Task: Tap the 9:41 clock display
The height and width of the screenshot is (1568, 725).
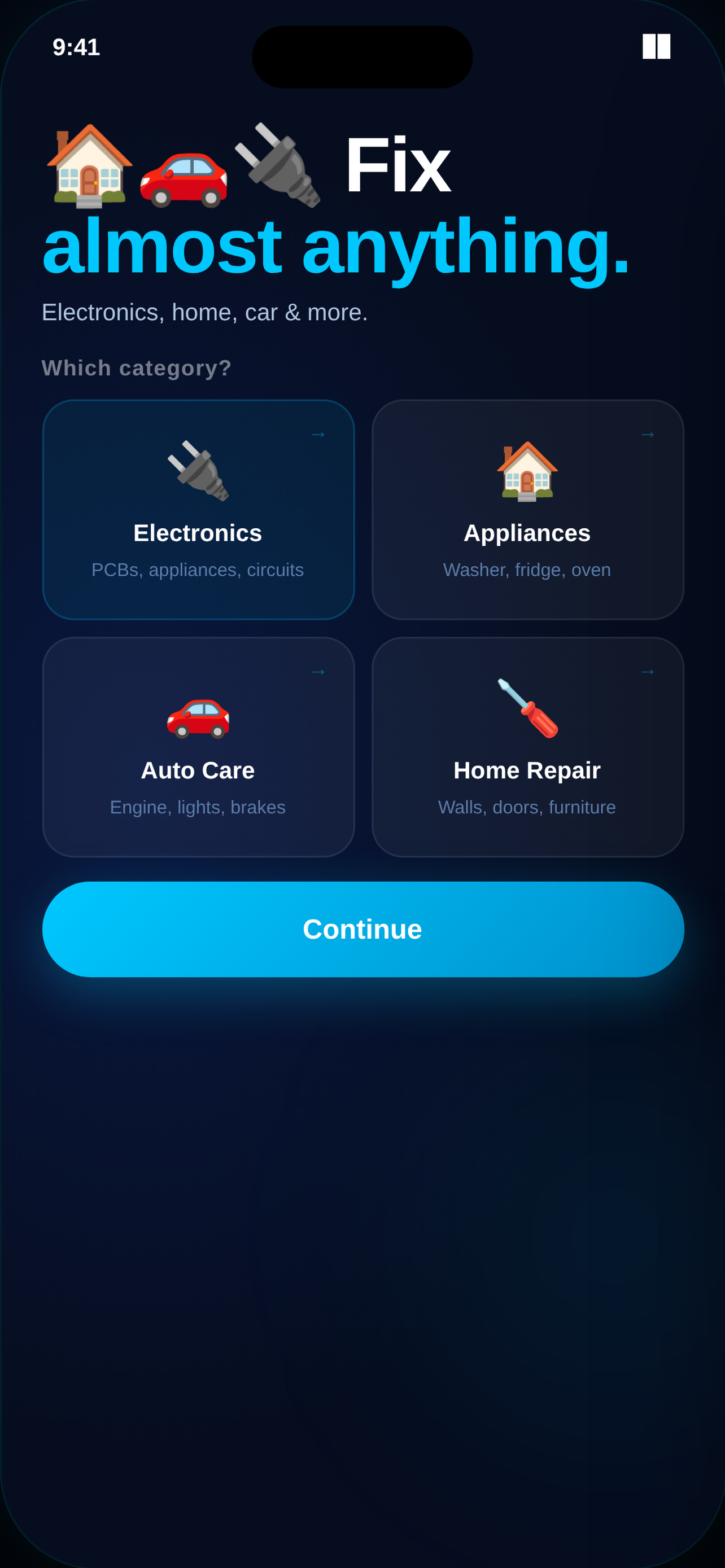Action: 77,47
